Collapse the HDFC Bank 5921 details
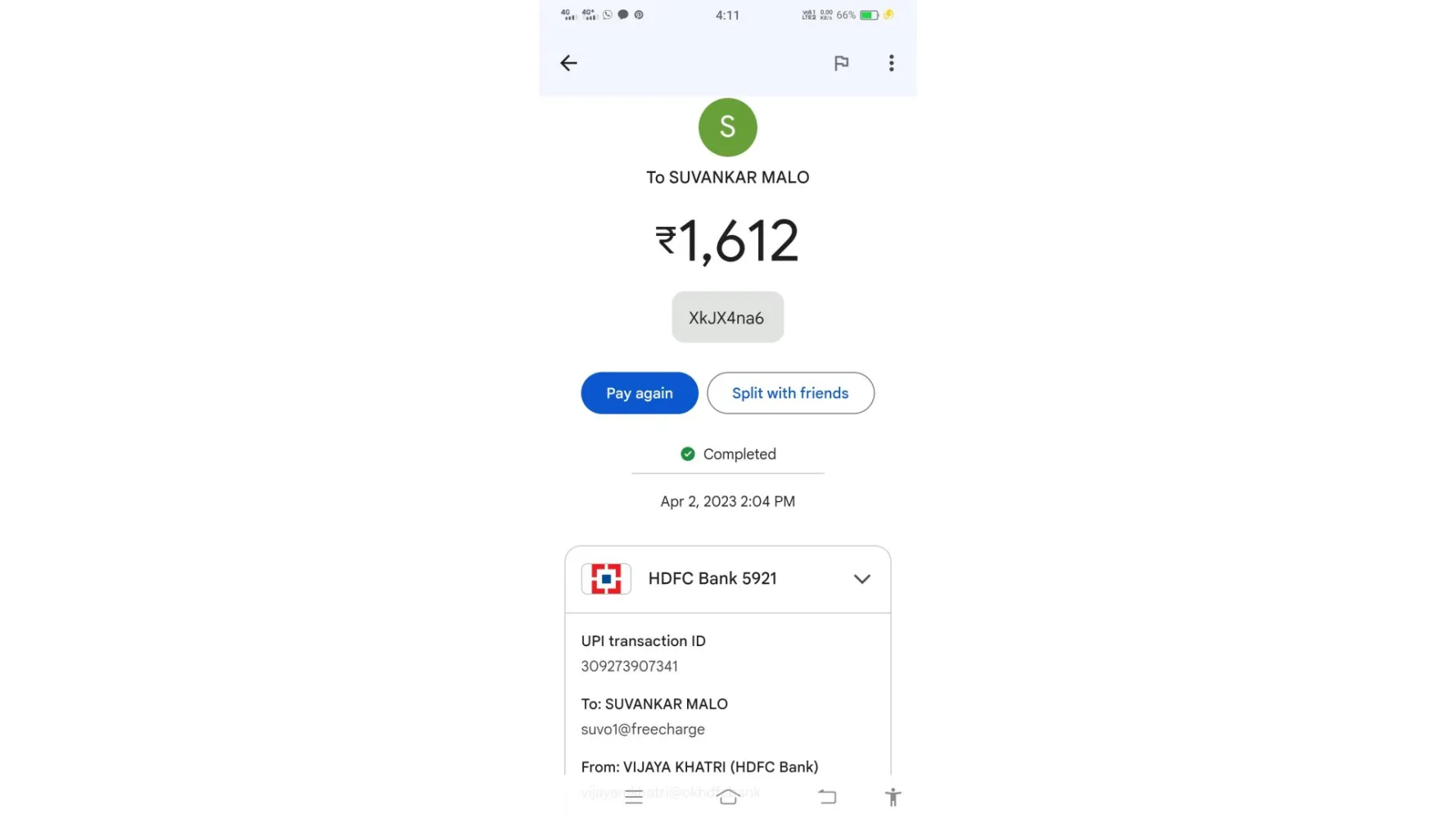This screenshot has height=819, width=1456. [x=861, y=579]
